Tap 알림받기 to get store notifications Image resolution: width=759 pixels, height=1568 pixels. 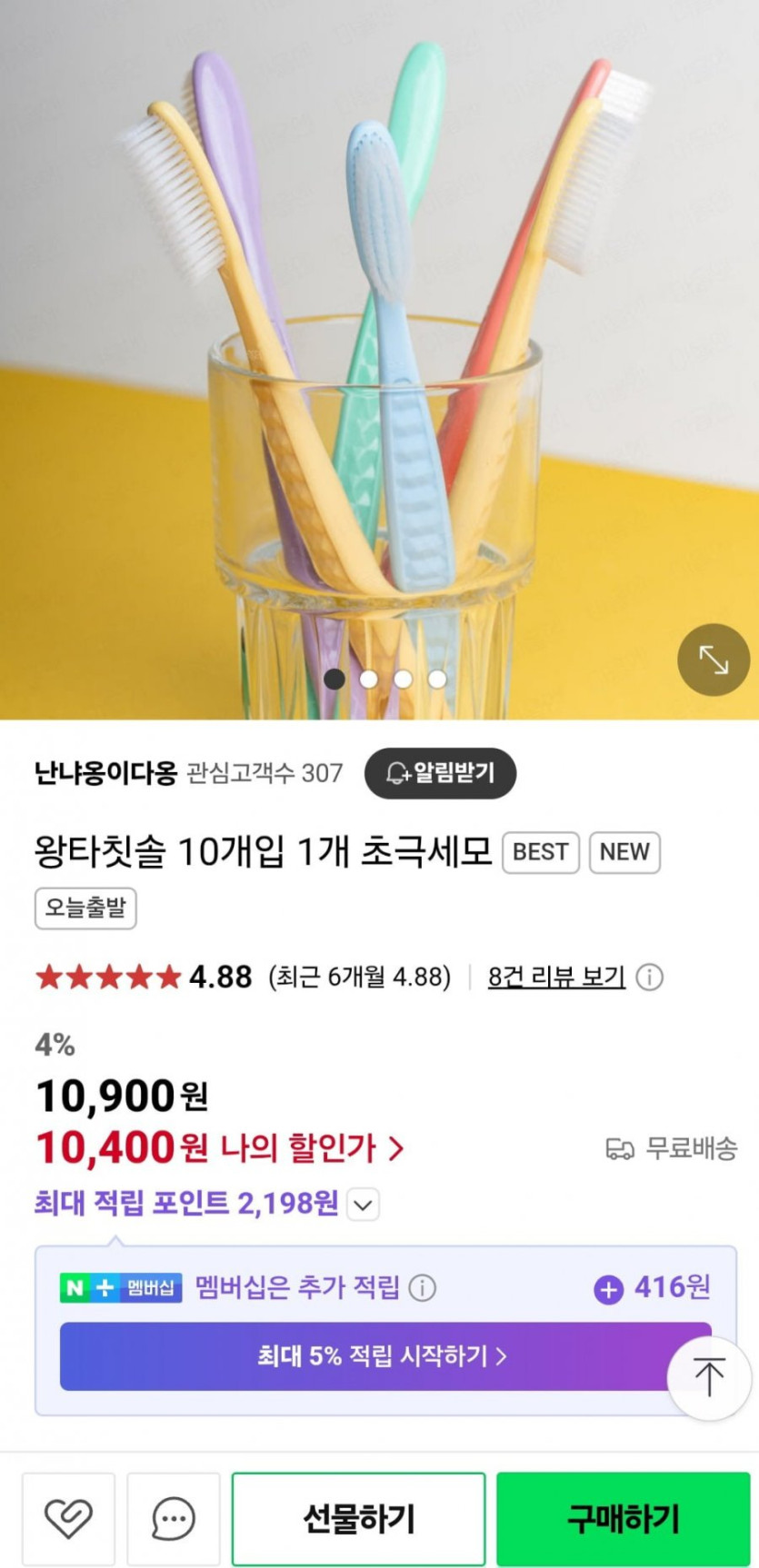tap(441, 773)
